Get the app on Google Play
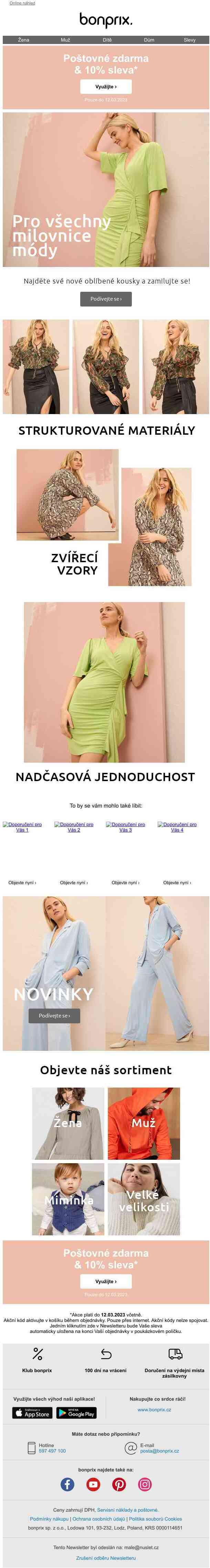The width and height of the screenshot is (210, 1568). pyautogui.click(x=76, y=1413)
